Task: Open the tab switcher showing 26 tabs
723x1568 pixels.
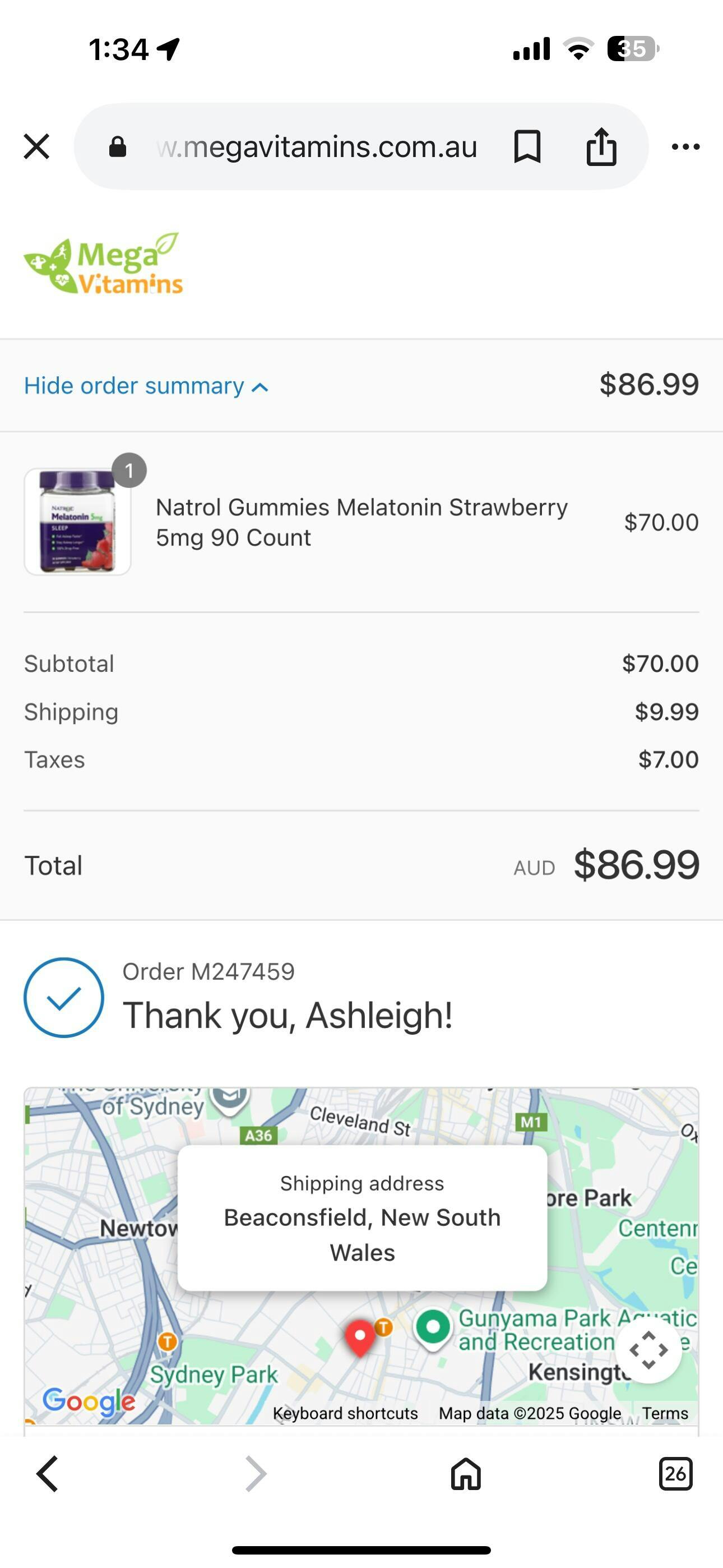Action: 675,1474
